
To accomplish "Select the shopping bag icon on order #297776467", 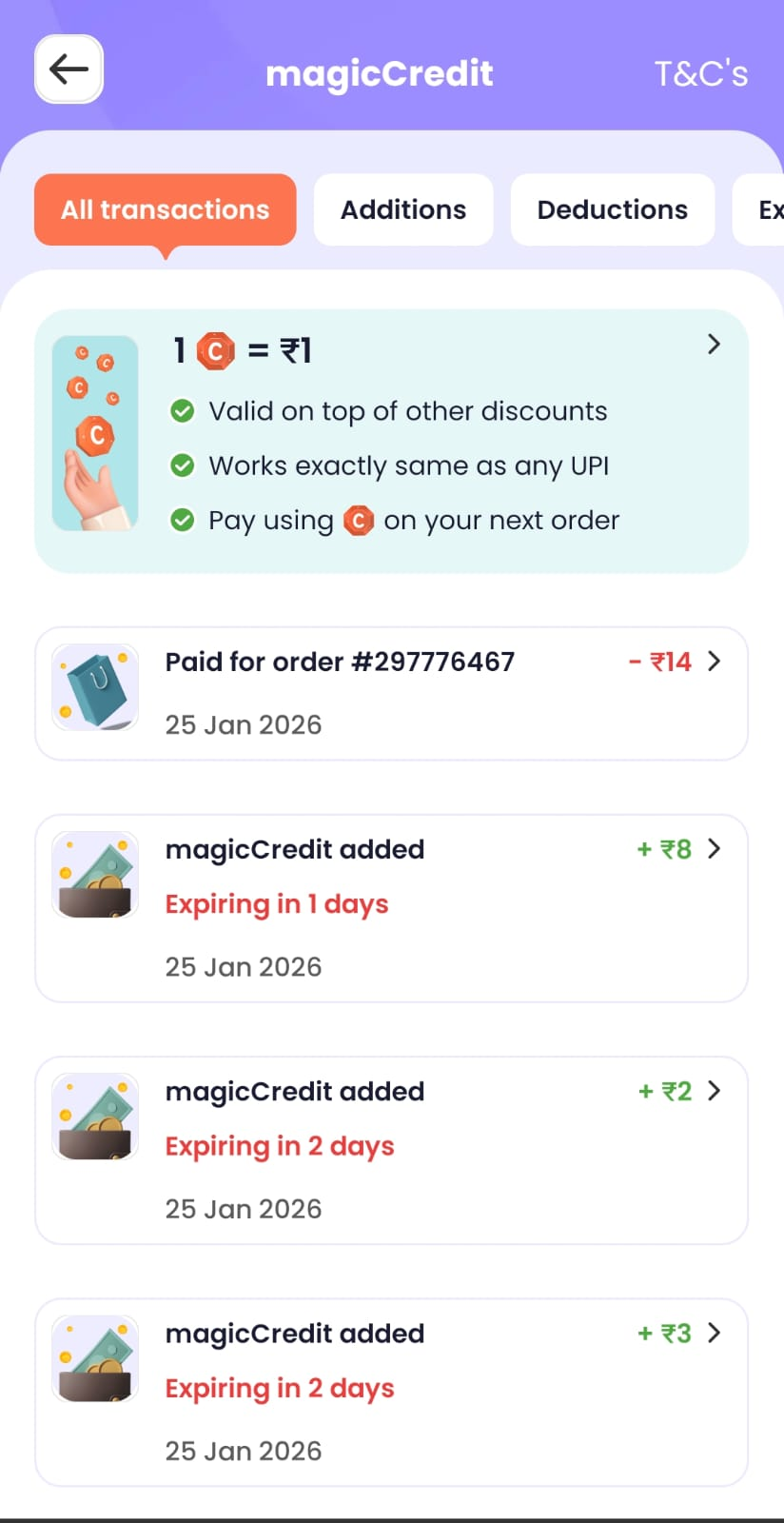I will pyautogui.click(x=95, y=686).
